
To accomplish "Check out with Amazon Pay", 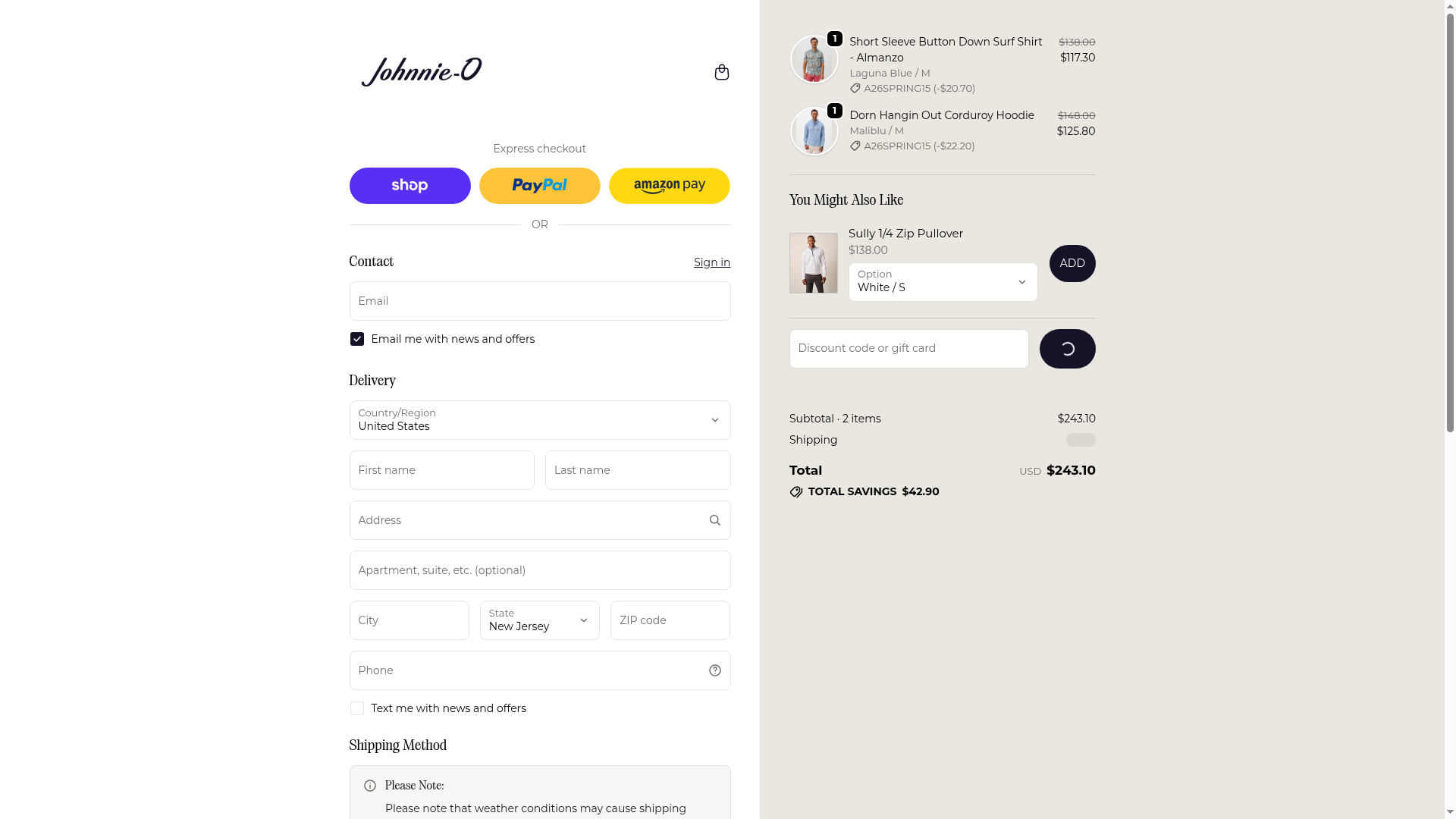I will tap(669, 186).
